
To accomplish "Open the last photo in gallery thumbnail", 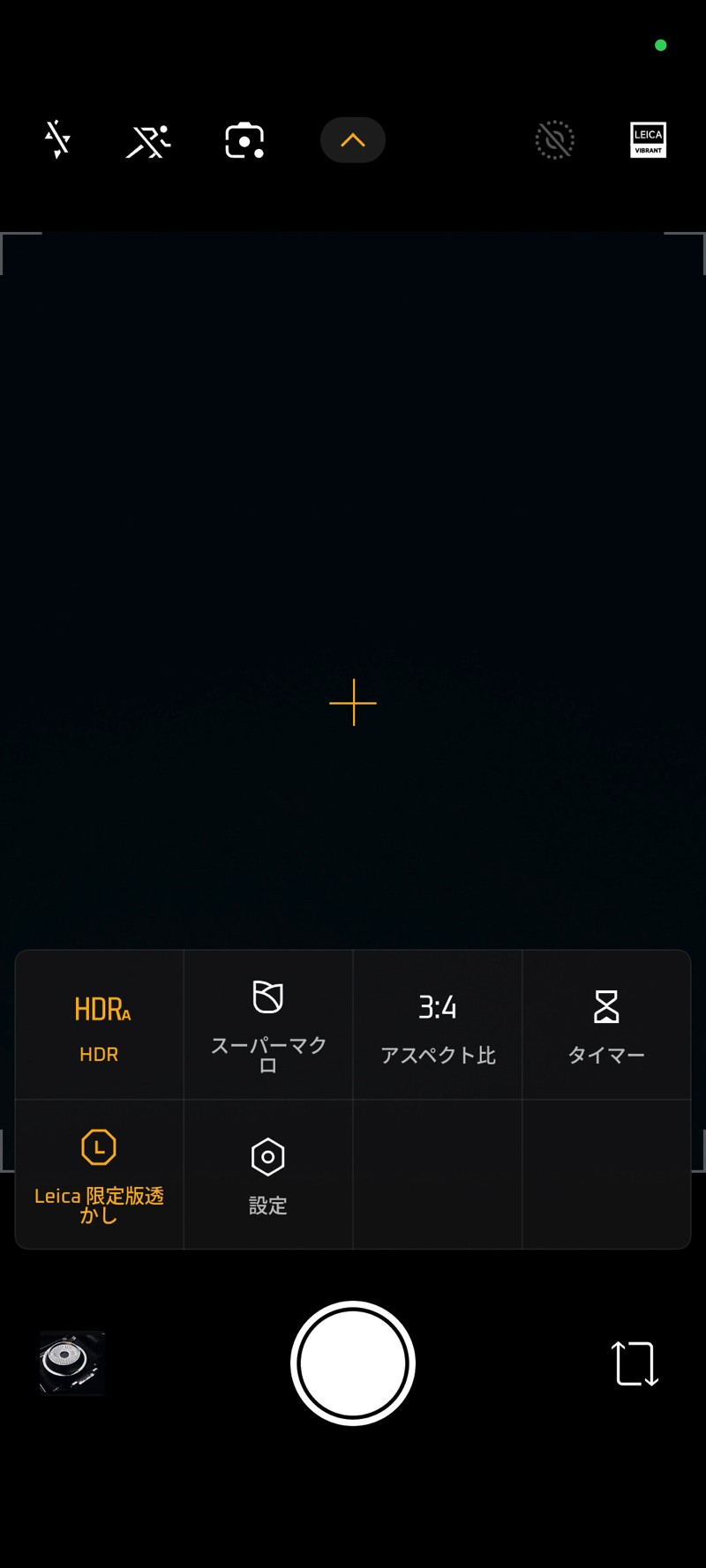I will pyautogui.click(x=72, y=1363).
